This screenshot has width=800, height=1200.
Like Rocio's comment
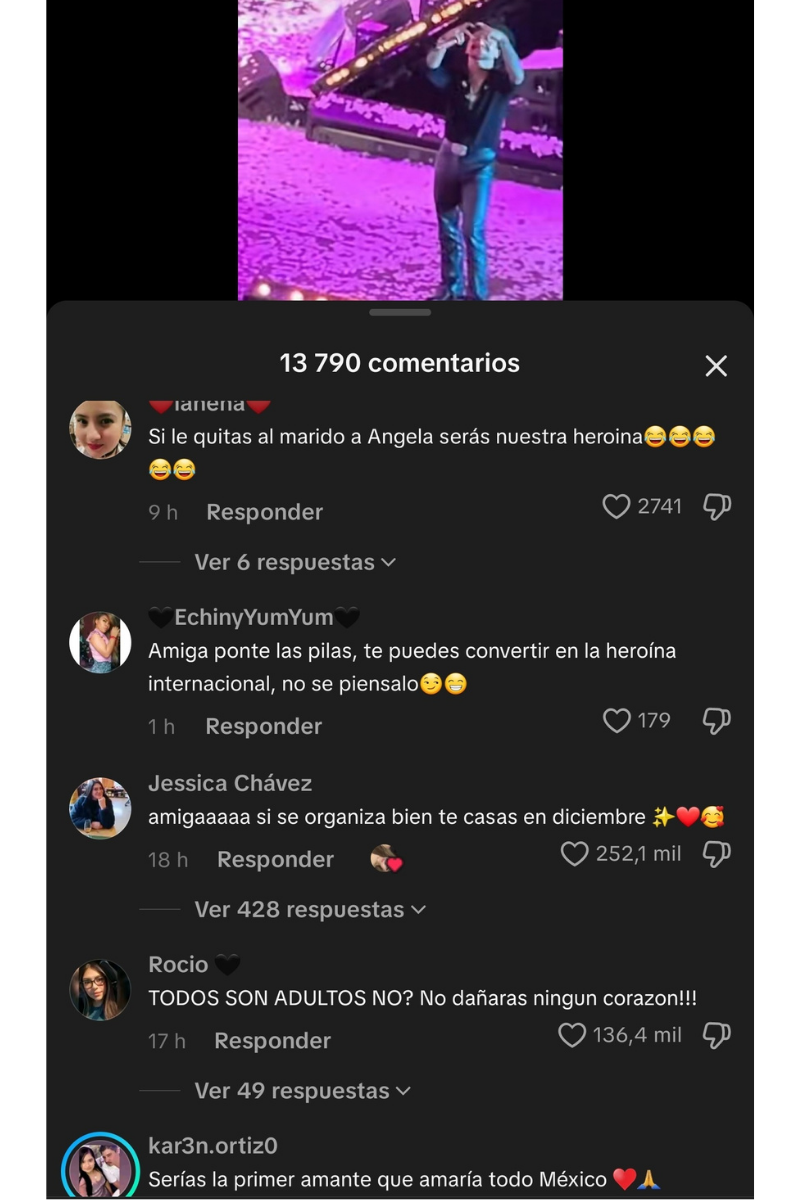[572, 1035]
